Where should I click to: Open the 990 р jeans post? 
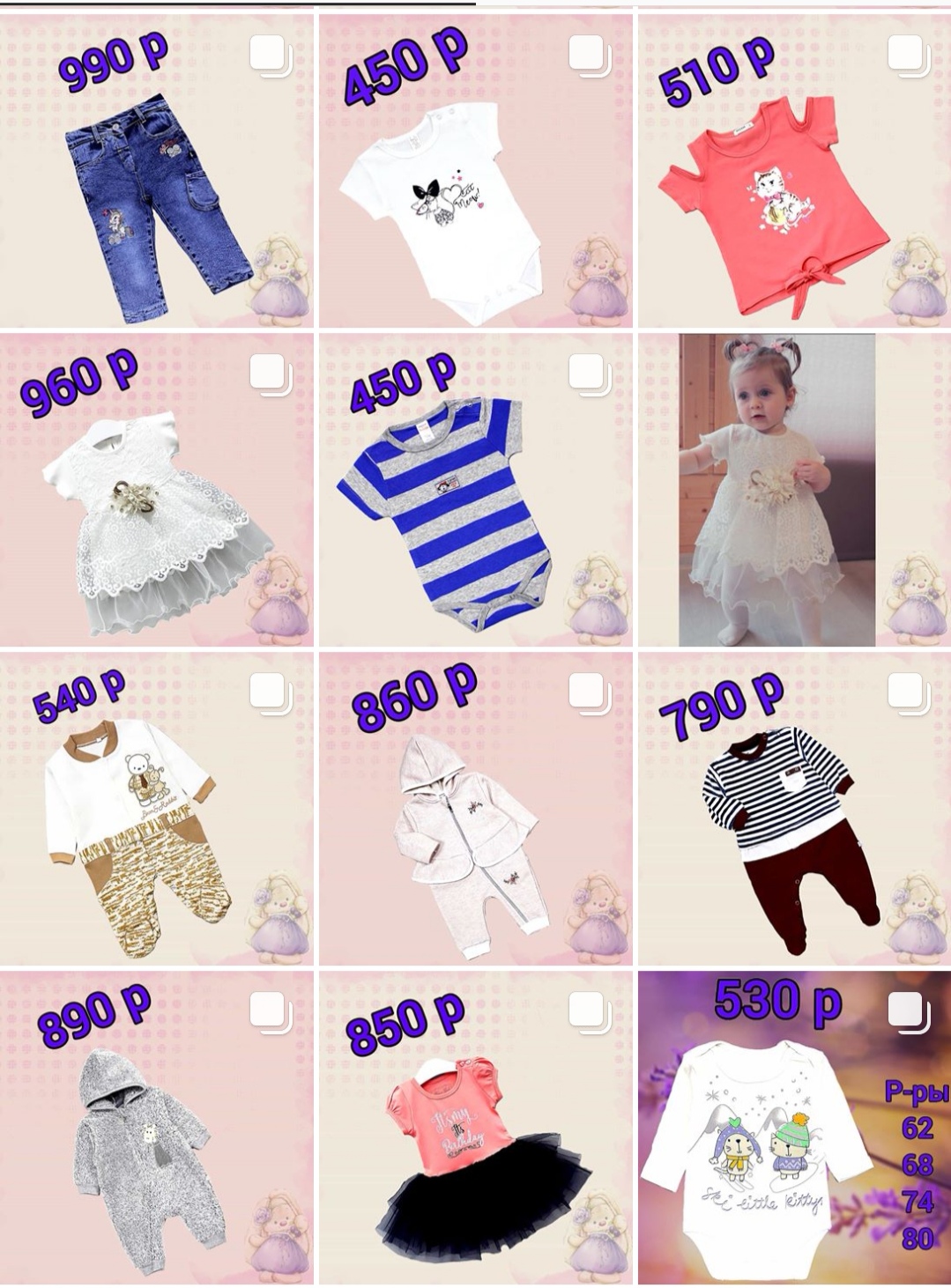[x=157, y=172]
